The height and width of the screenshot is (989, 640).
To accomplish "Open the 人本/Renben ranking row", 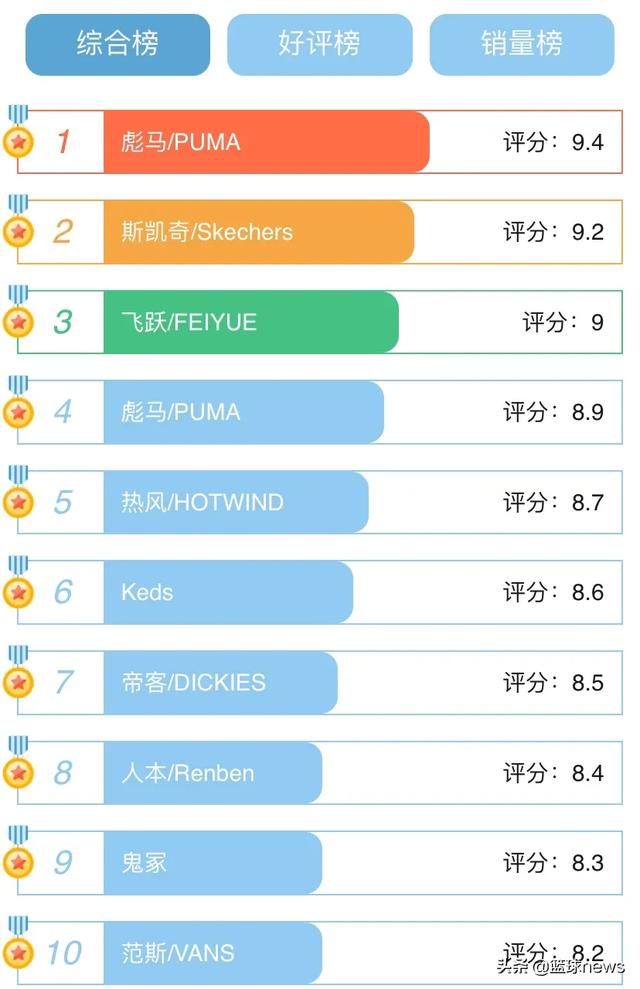I will 212,773.
